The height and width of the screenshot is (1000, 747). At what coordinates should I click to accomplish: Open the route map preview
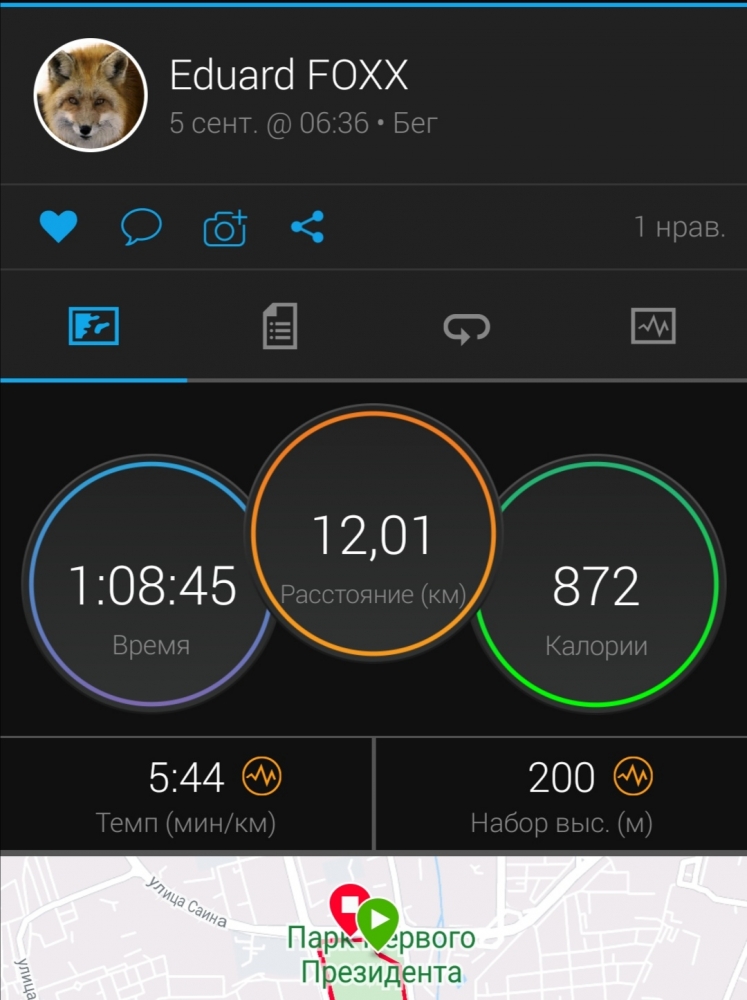click(x=373, y=930)
